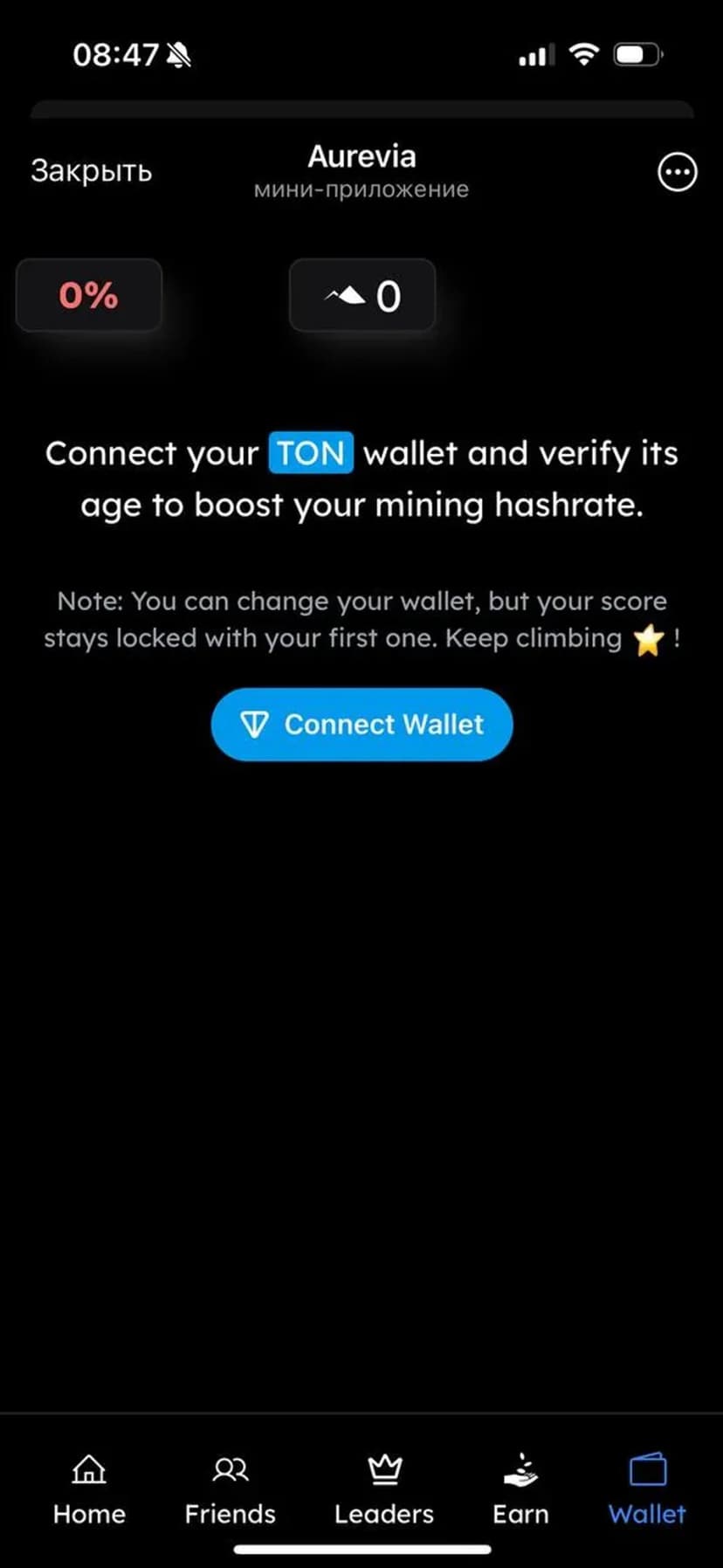Go to the Leaders tab
The width and height of the screenshot is (723, 1568).
(384, 1489)
